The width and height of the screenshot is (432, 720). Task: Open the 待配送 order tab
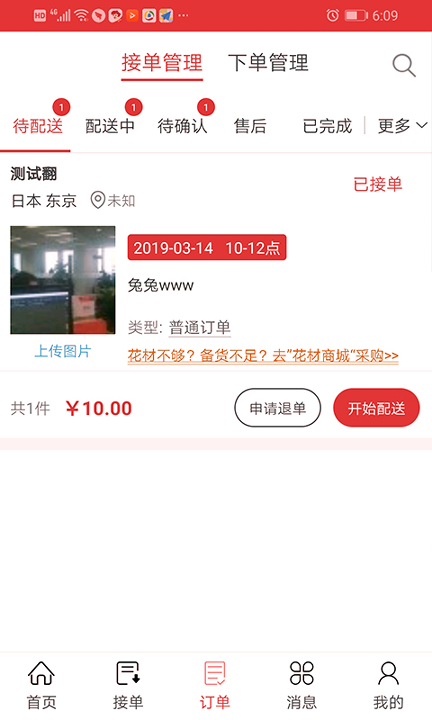tap(38, 126)
